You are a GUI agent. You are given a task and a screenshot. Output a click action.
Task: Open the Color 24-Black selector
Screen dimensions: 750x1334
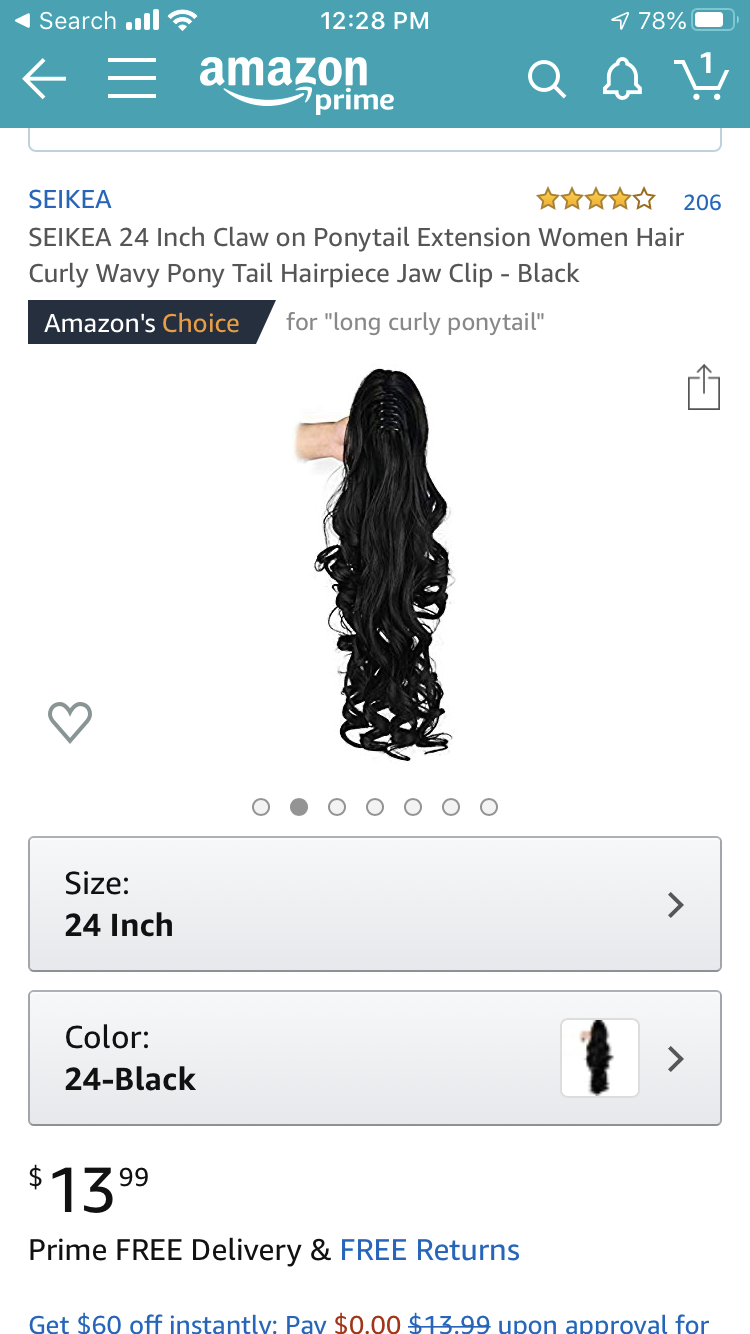[375, 1058]
